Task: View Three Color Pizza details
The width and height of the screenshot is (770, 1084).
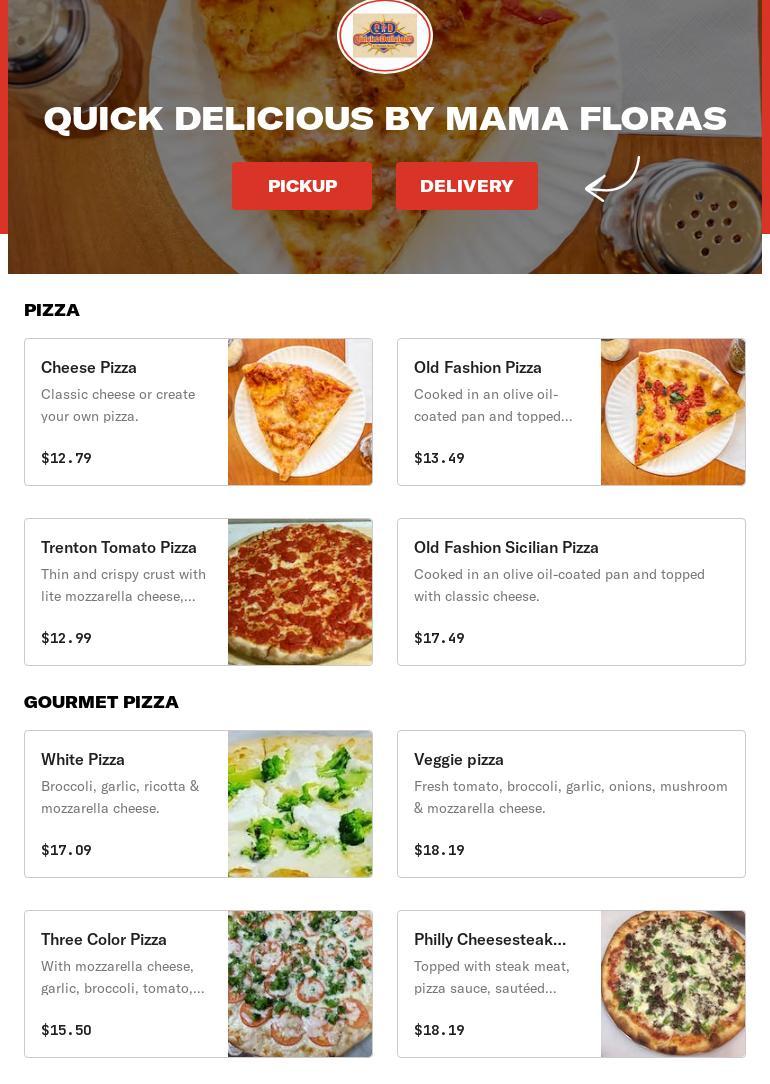Action: tap(198, 984)
